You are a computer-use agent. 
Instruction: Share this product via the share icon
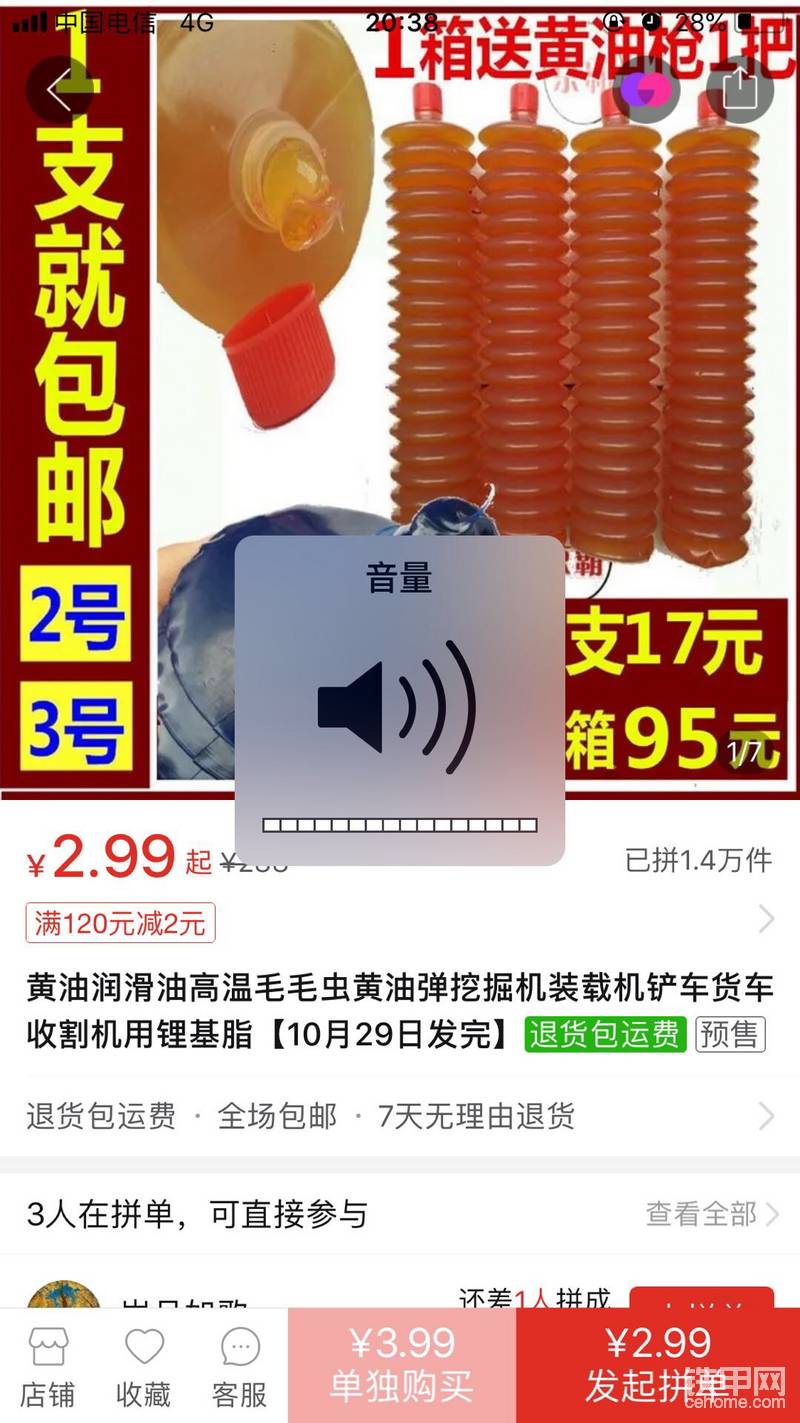pos(739,90)
